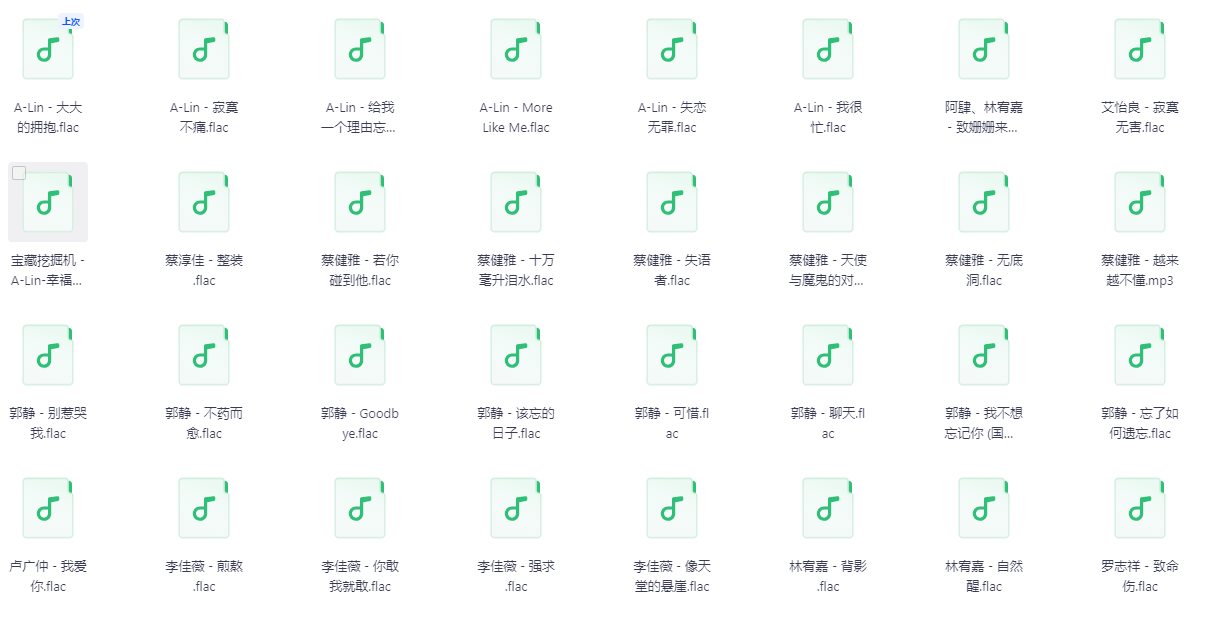Open 艾怡良 - 寂寞无害.flac file
Viewport: 1206px width, 626px height.
[x=1140, y=49]
